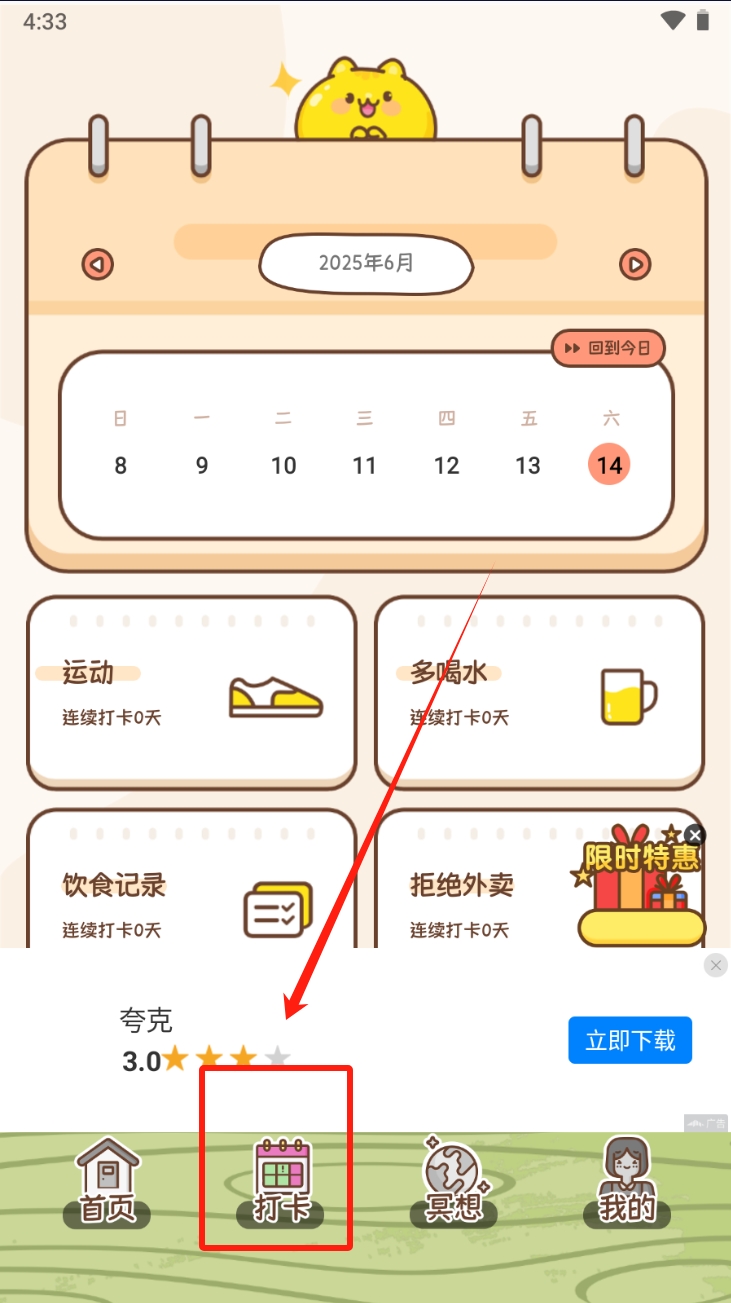Select date 13 in the calendar
This screenshot has height=1303, width=731.
point(528,465)
